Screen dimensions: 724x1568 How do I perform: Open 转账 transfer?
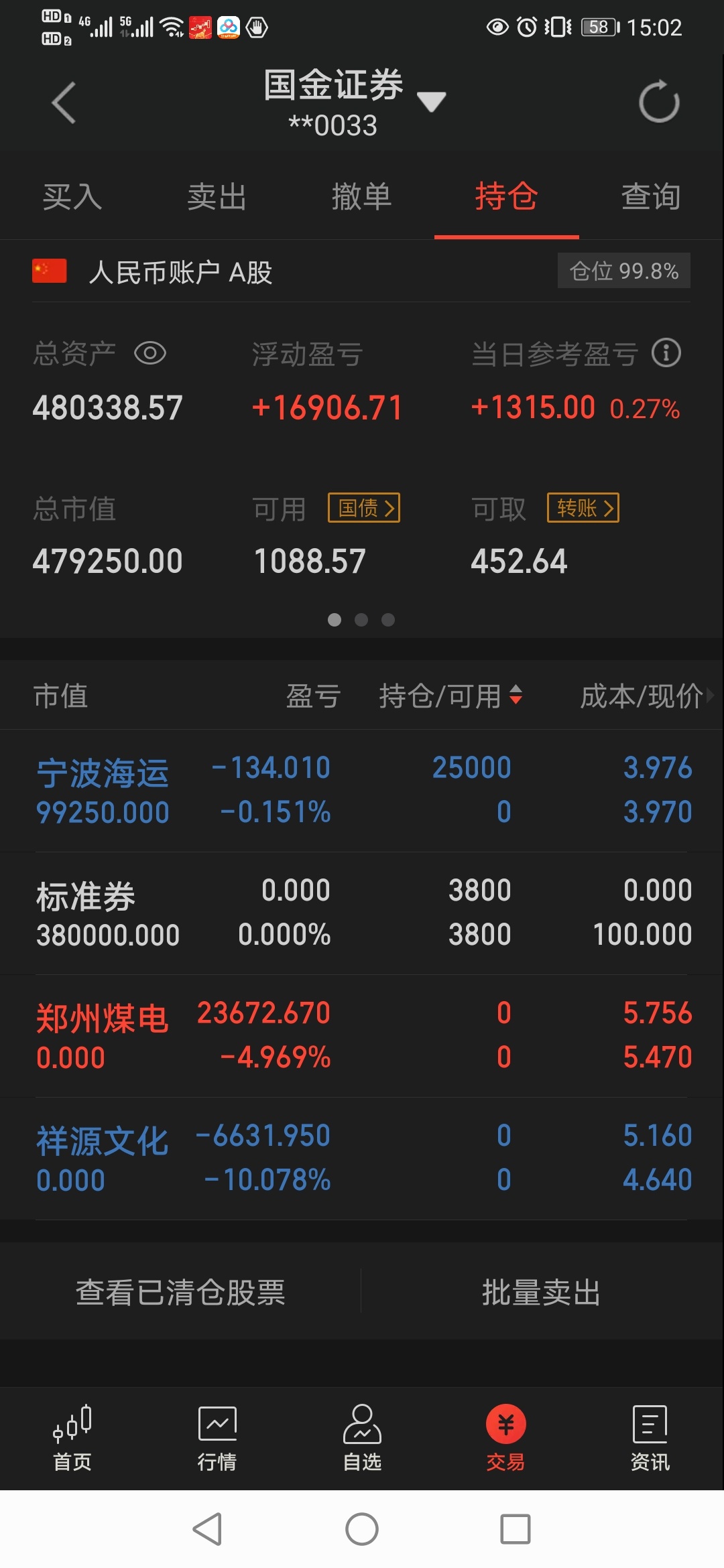click(583, 508)
